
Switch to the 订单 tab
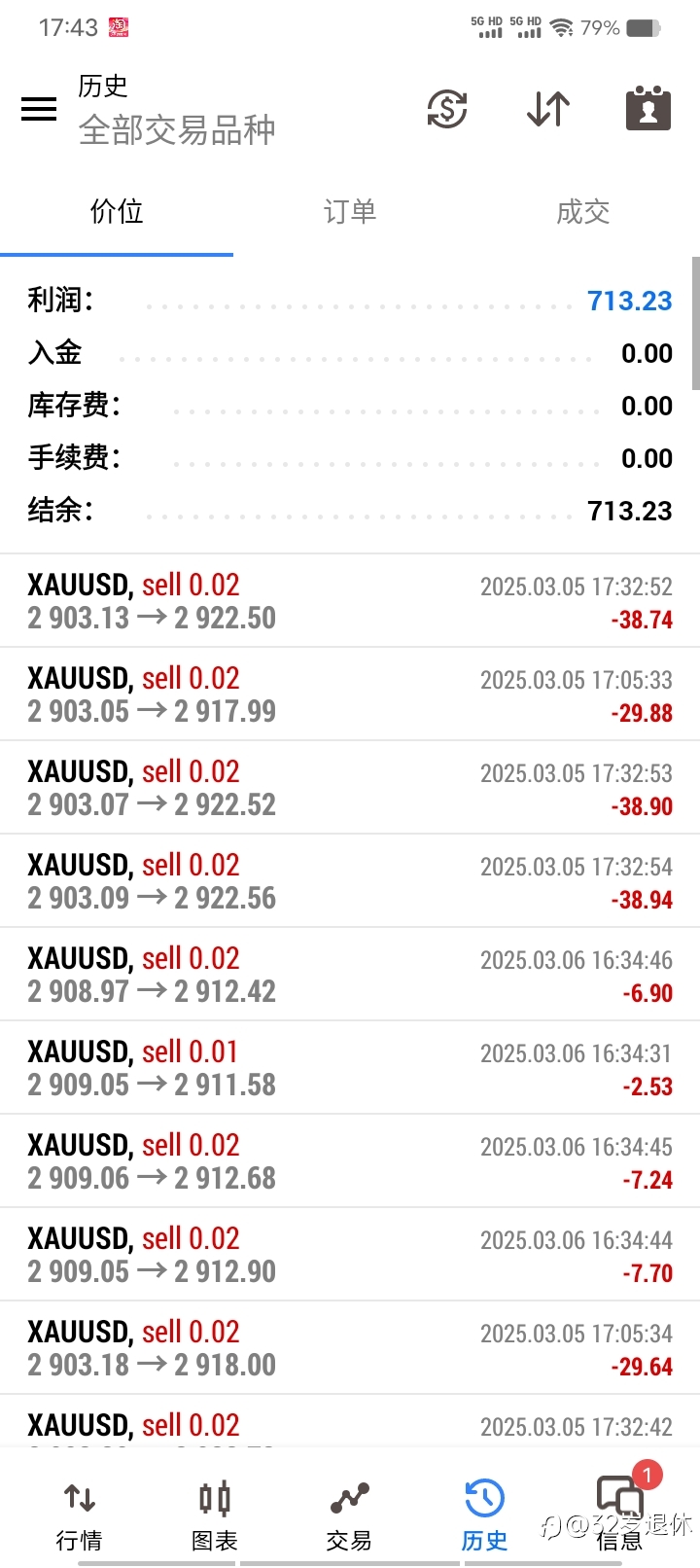pyautogui.click(x=350, y=212)
